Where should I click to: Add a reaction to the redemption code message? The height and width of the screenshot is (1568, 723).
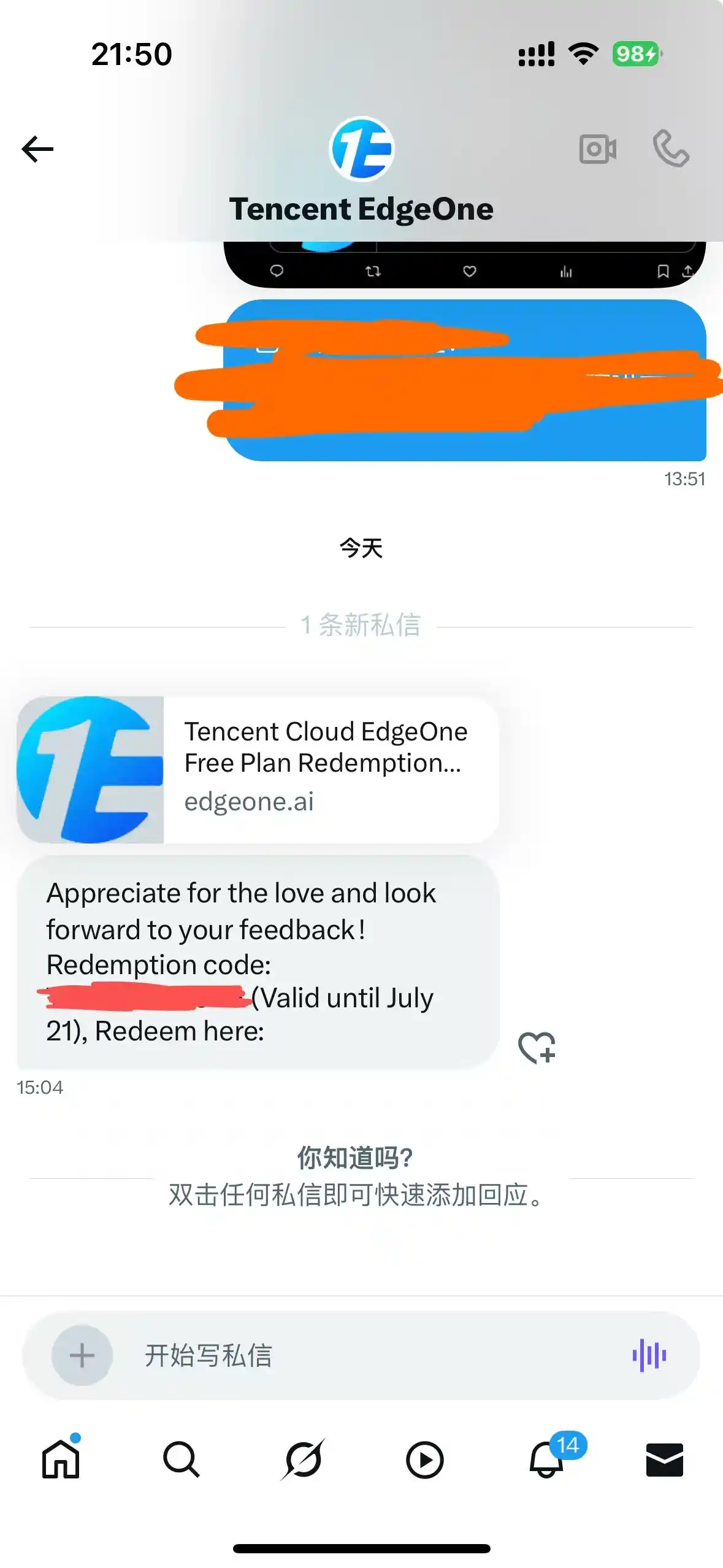[537, 1047]
